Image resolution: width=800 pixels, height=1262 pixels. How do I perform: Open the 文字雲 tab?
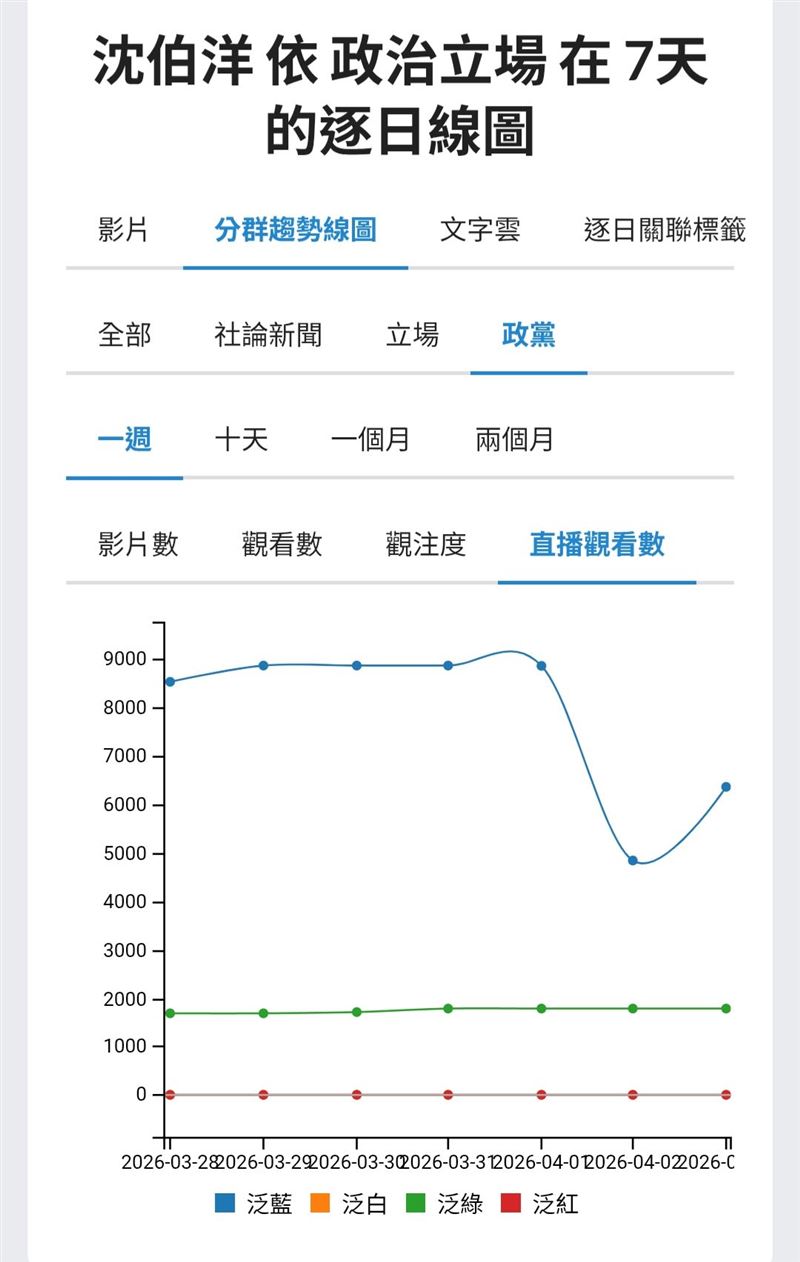coord(480,230)
